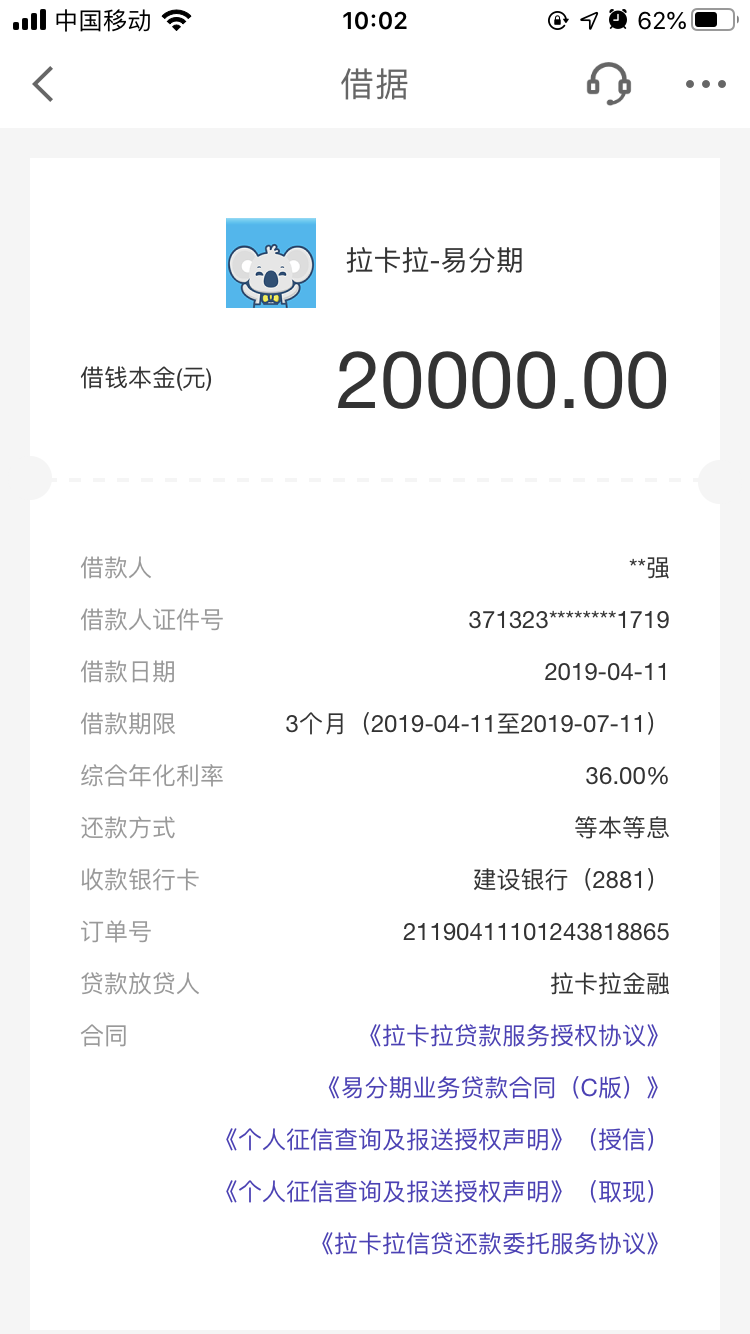Contact customer service via headset icon
Image resolution: width=750 pixels, height=1334 pixels.
point(607,84)
